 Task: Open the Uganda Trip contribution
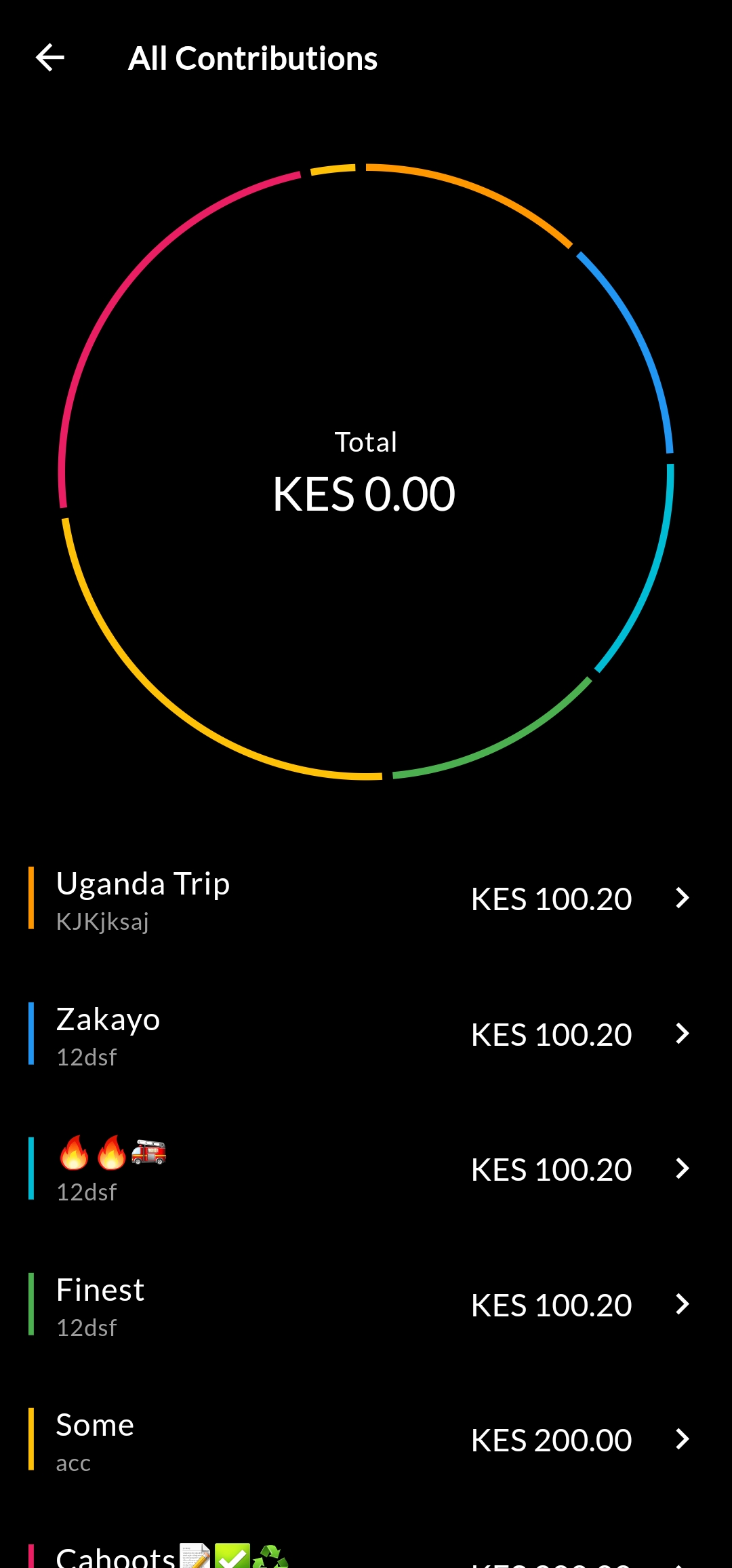click(366, 899)
